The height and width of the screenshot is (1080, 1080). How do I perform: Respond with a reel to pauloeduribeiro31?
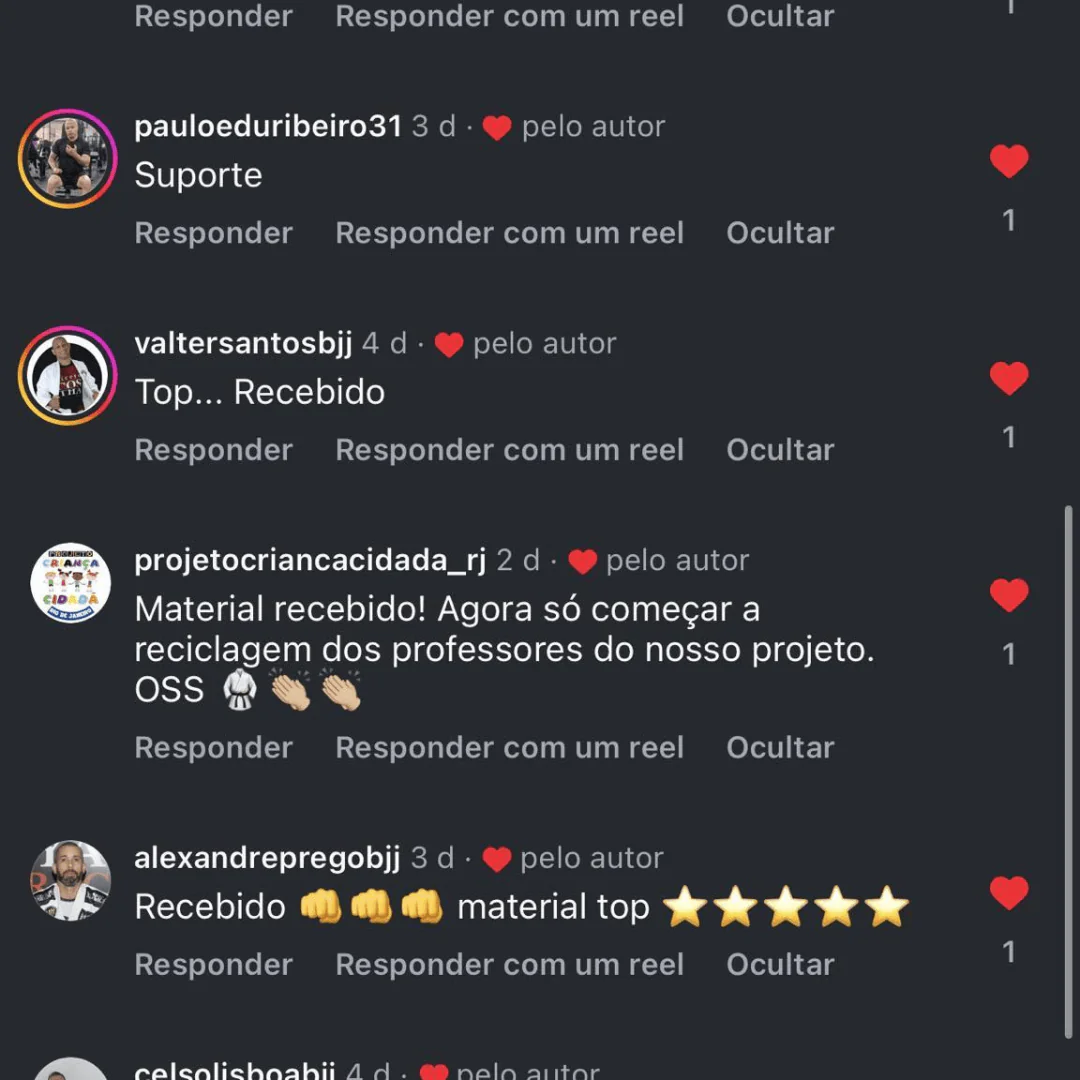tap(509, 233)
